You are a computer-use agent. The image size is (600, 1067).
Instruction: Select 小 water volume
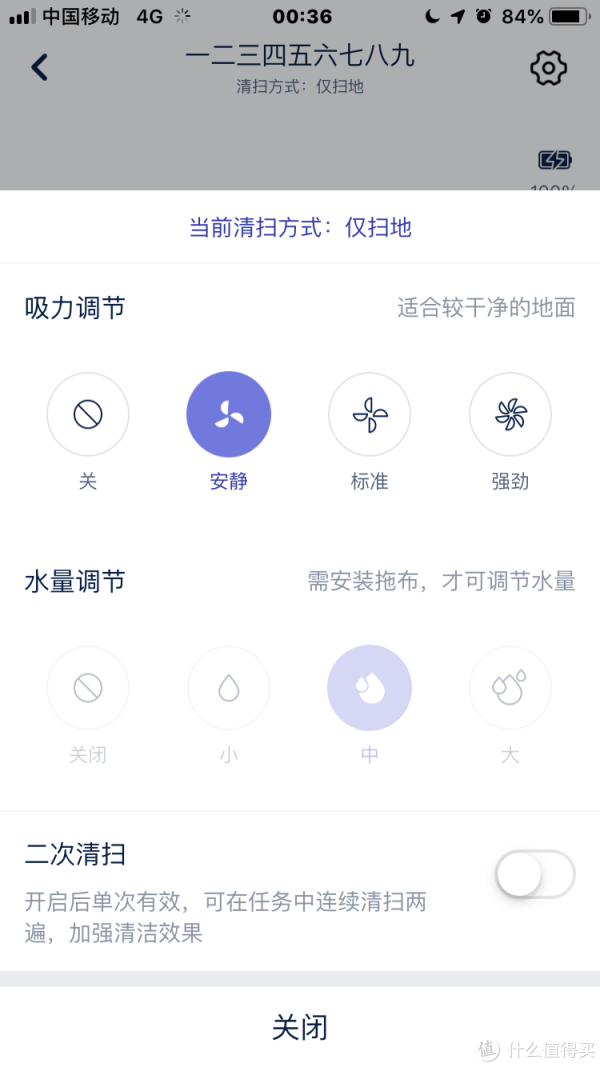pos(229,688)
